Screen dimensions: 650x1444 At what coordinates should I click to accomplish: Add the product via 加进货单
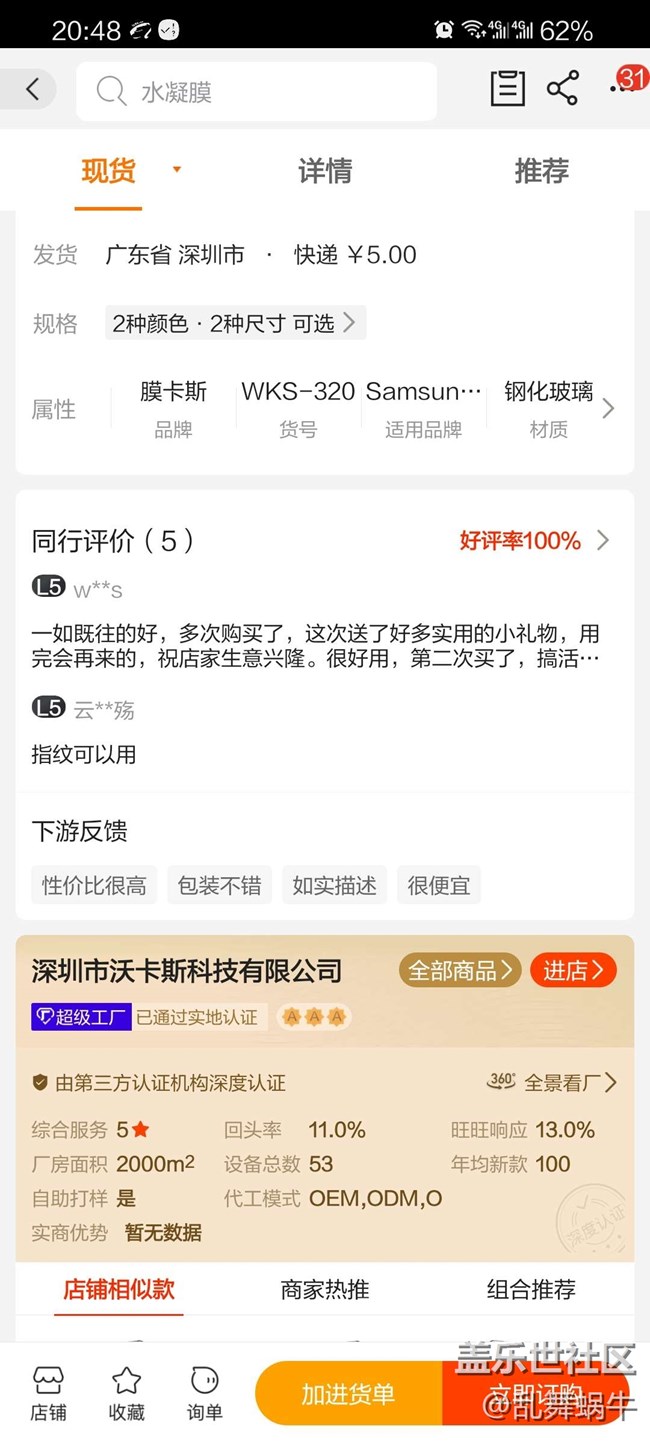[348, 1394]
